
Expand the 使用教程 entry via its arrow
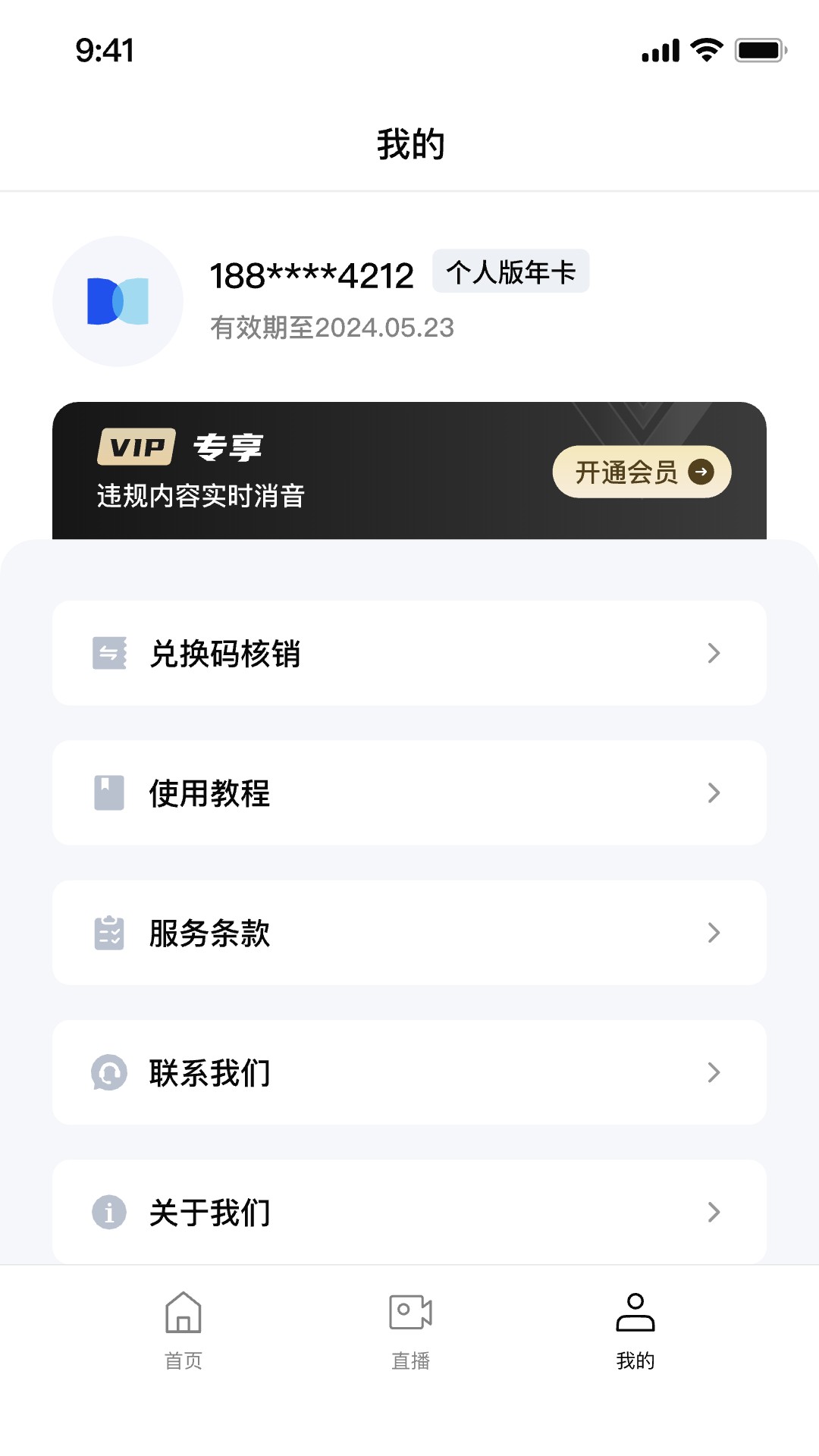[714, 792]
